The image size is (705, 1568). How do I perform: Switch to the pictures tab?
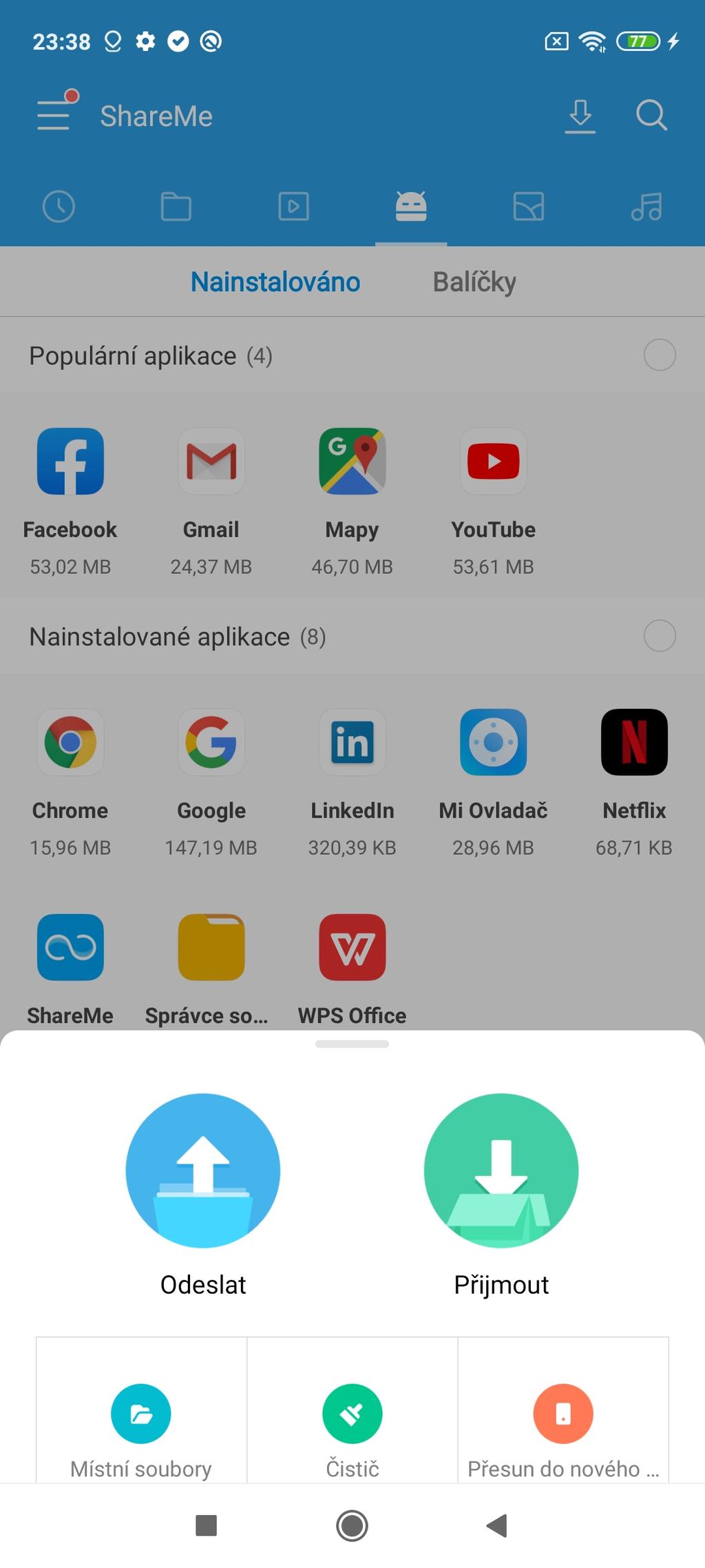click(x=528, y=206)
